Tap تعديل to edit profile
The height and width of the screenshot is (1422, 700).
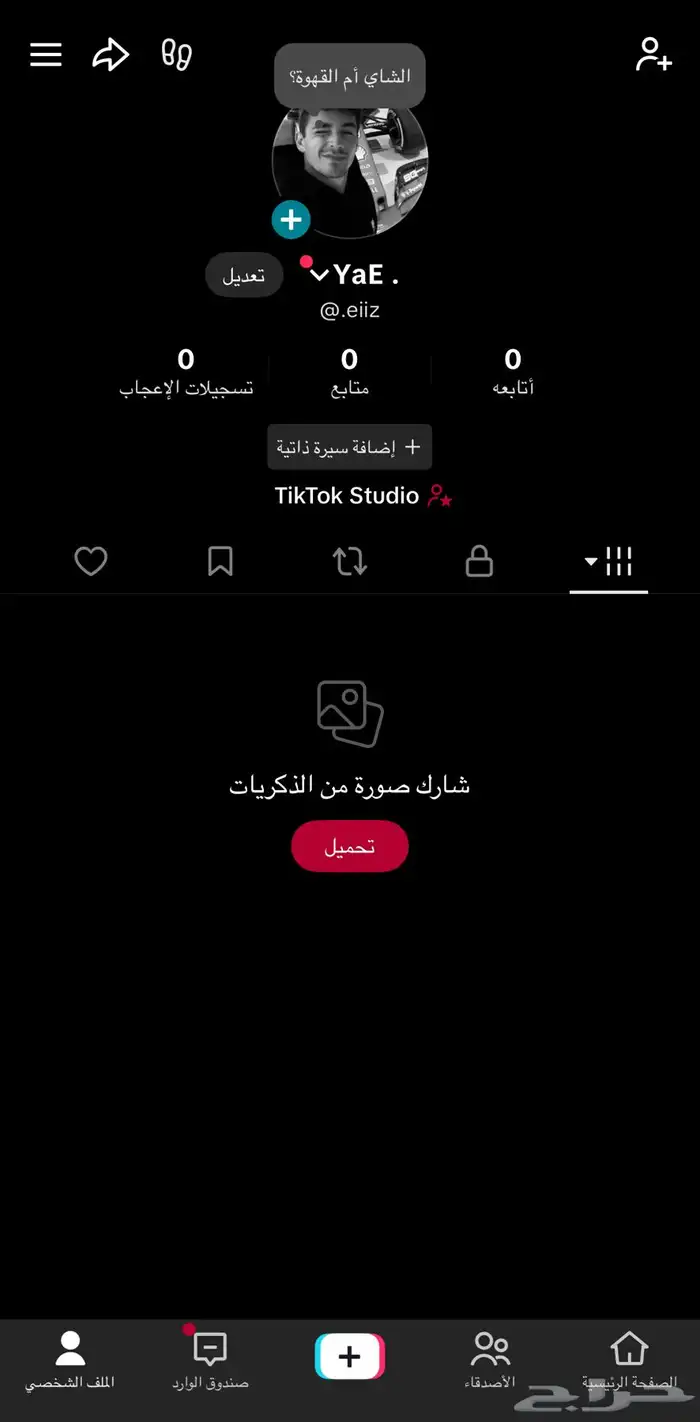pyautogui.click(x=244, y=275)
